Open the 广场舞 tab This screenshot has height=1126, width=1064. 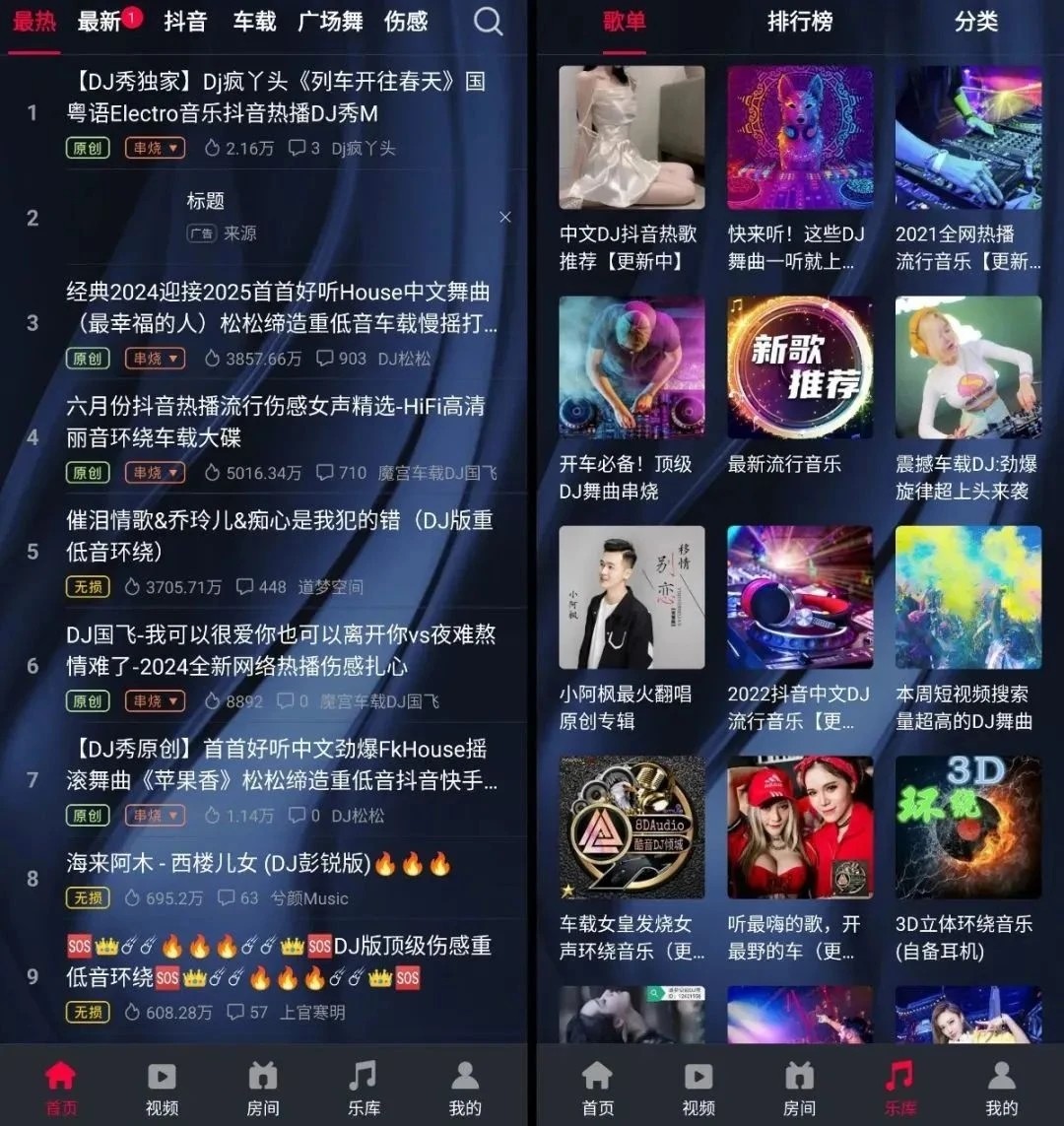(330, 22)
